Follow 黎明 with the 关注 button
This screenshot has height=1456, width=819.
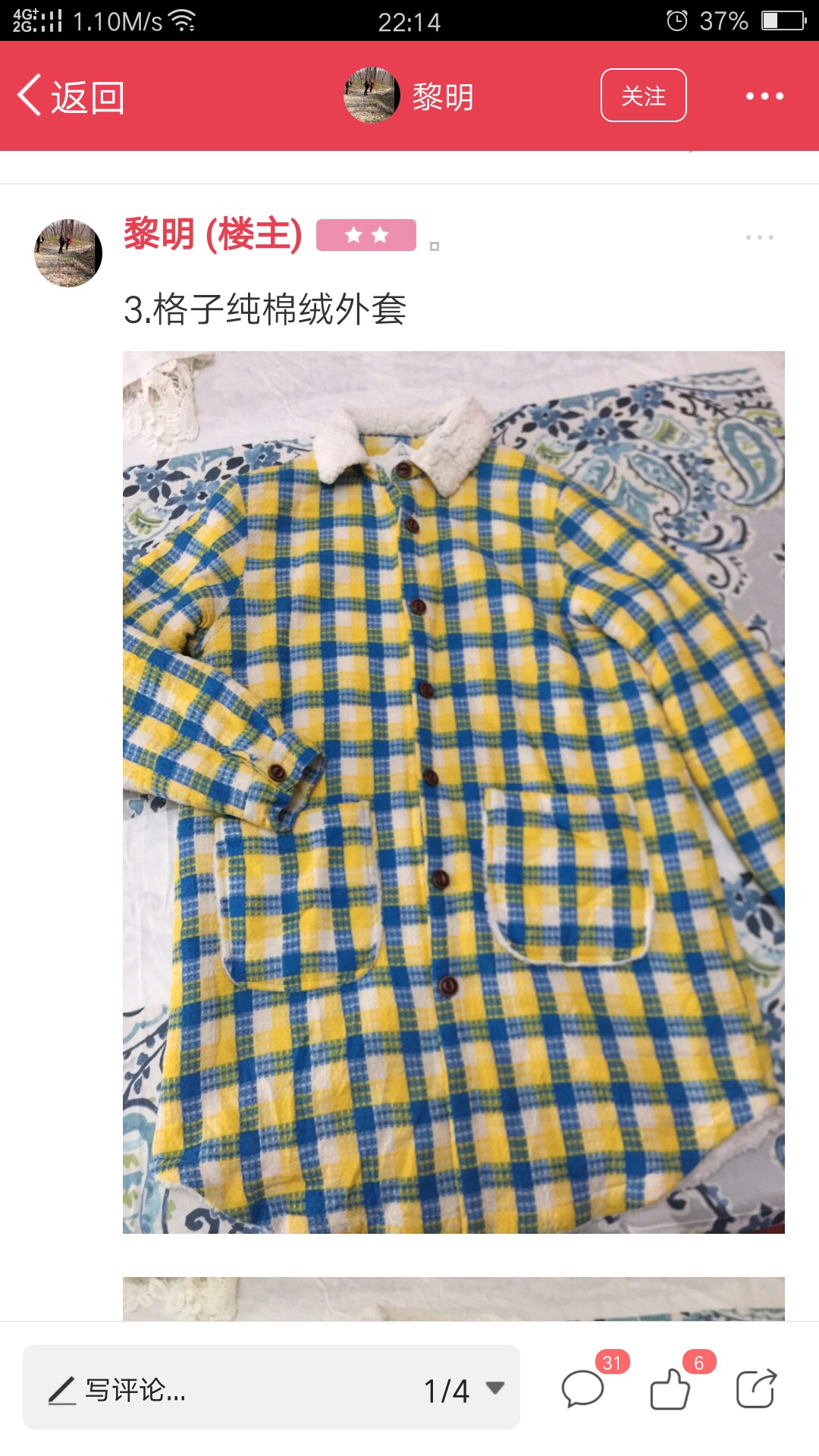tap(643, 96)
